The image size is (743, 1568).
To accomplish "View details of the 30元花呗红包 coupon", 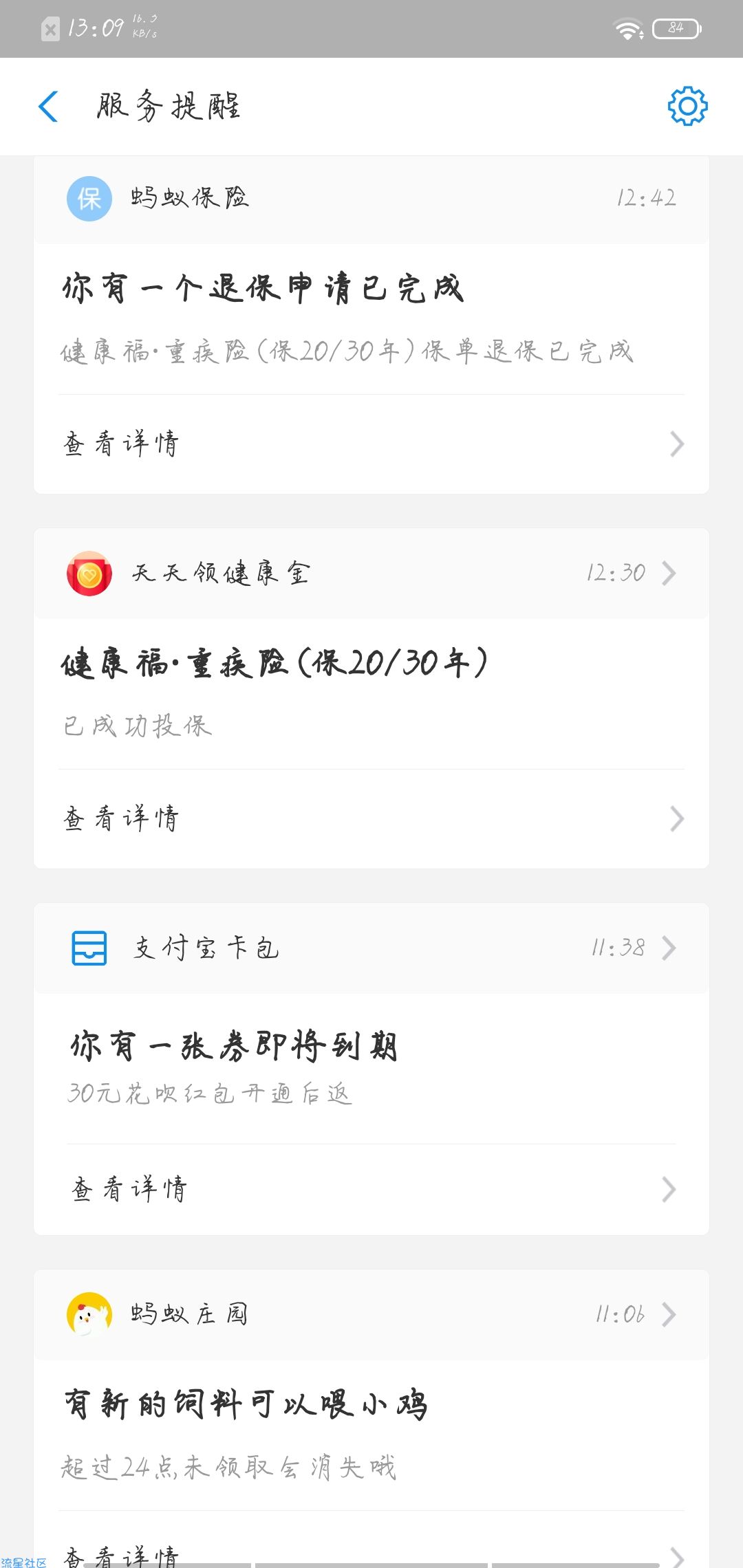I will click(371, 1189).
